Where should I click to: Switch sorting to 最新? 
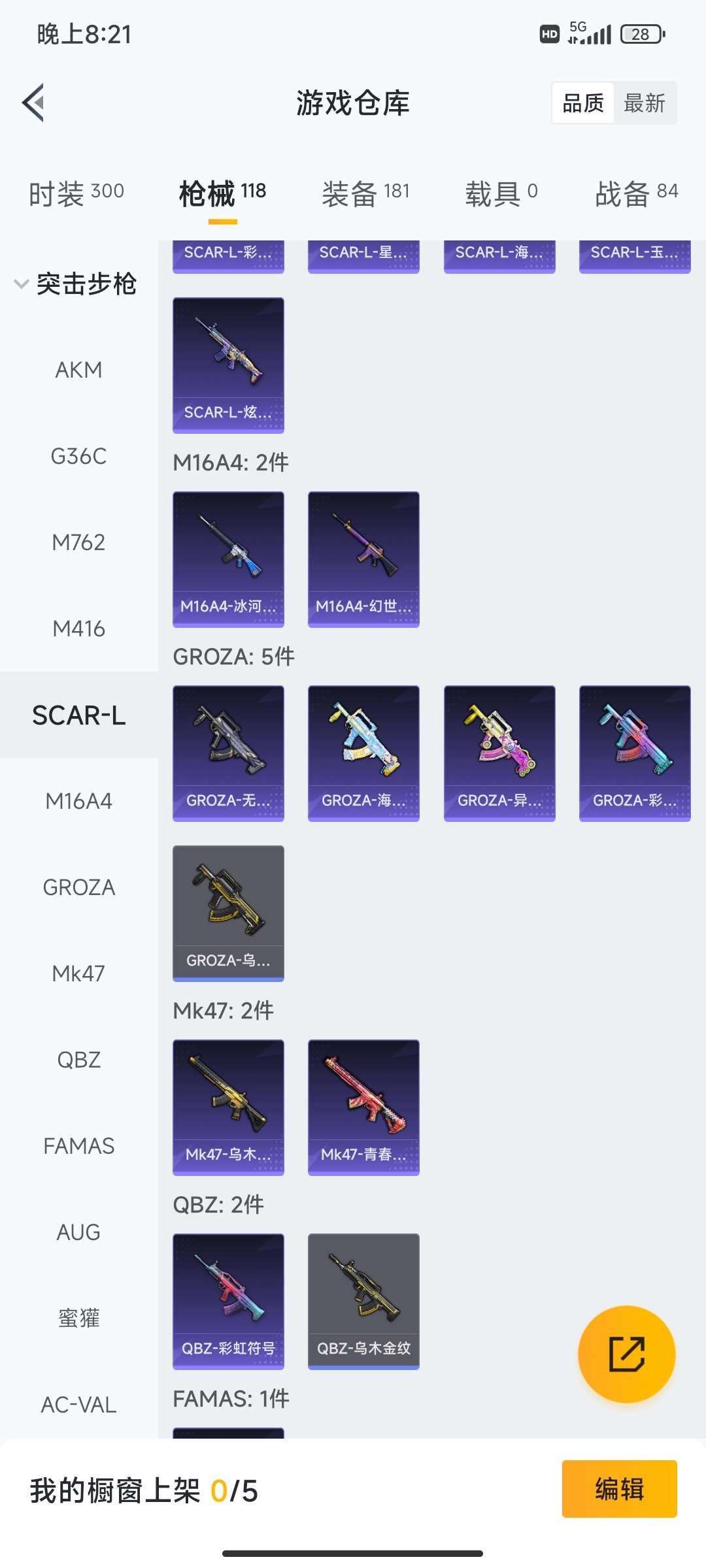(644, 103)
